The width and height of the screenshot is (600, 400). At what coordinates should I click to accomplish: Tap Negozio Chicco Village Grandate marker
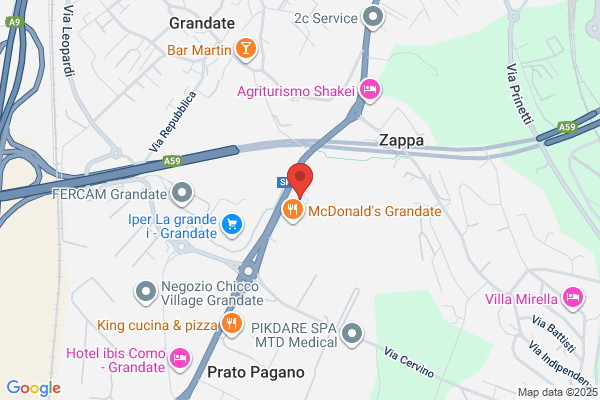click(146, 292)
